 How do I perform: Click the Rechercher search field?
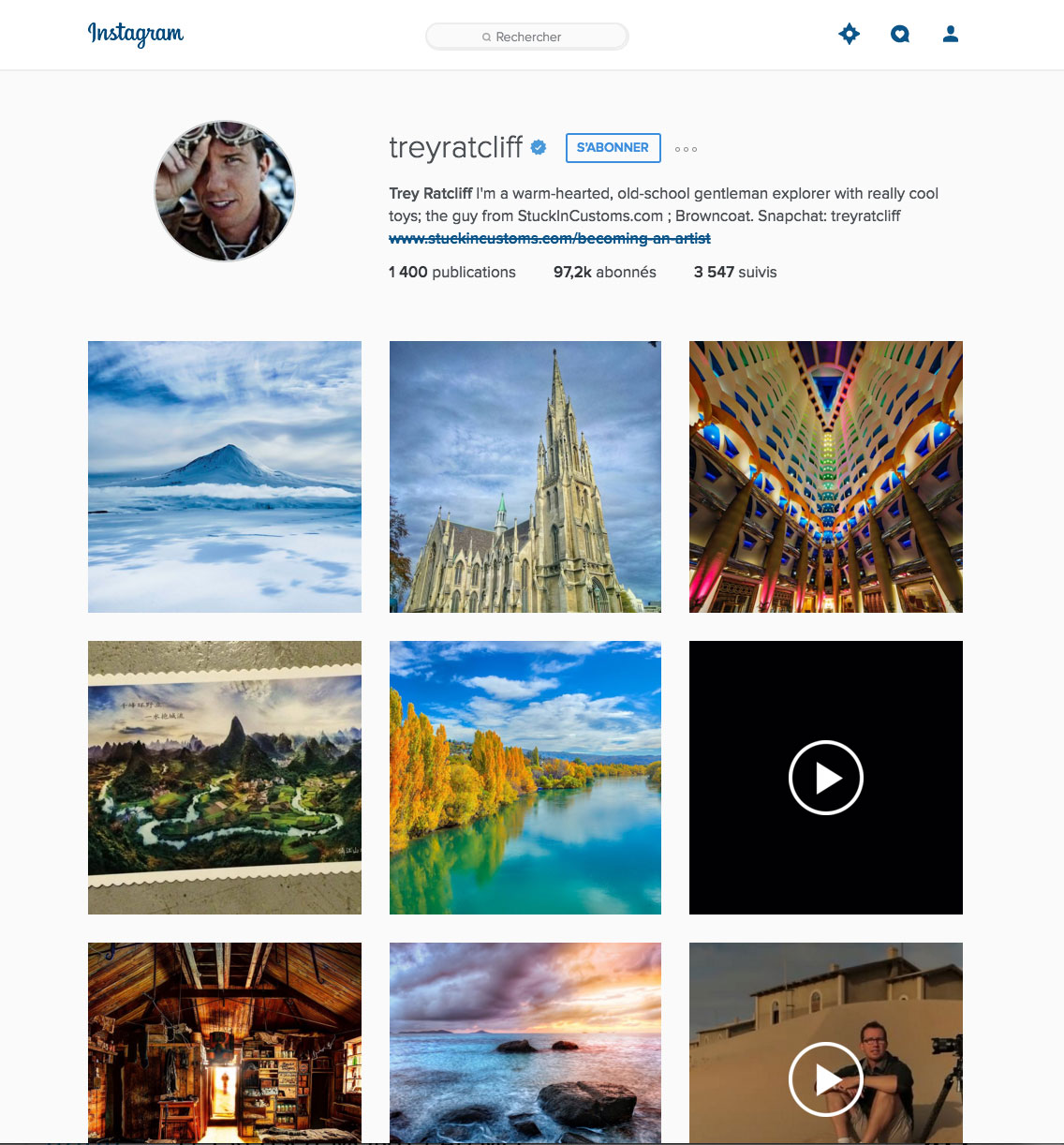[x=526, y=37]
